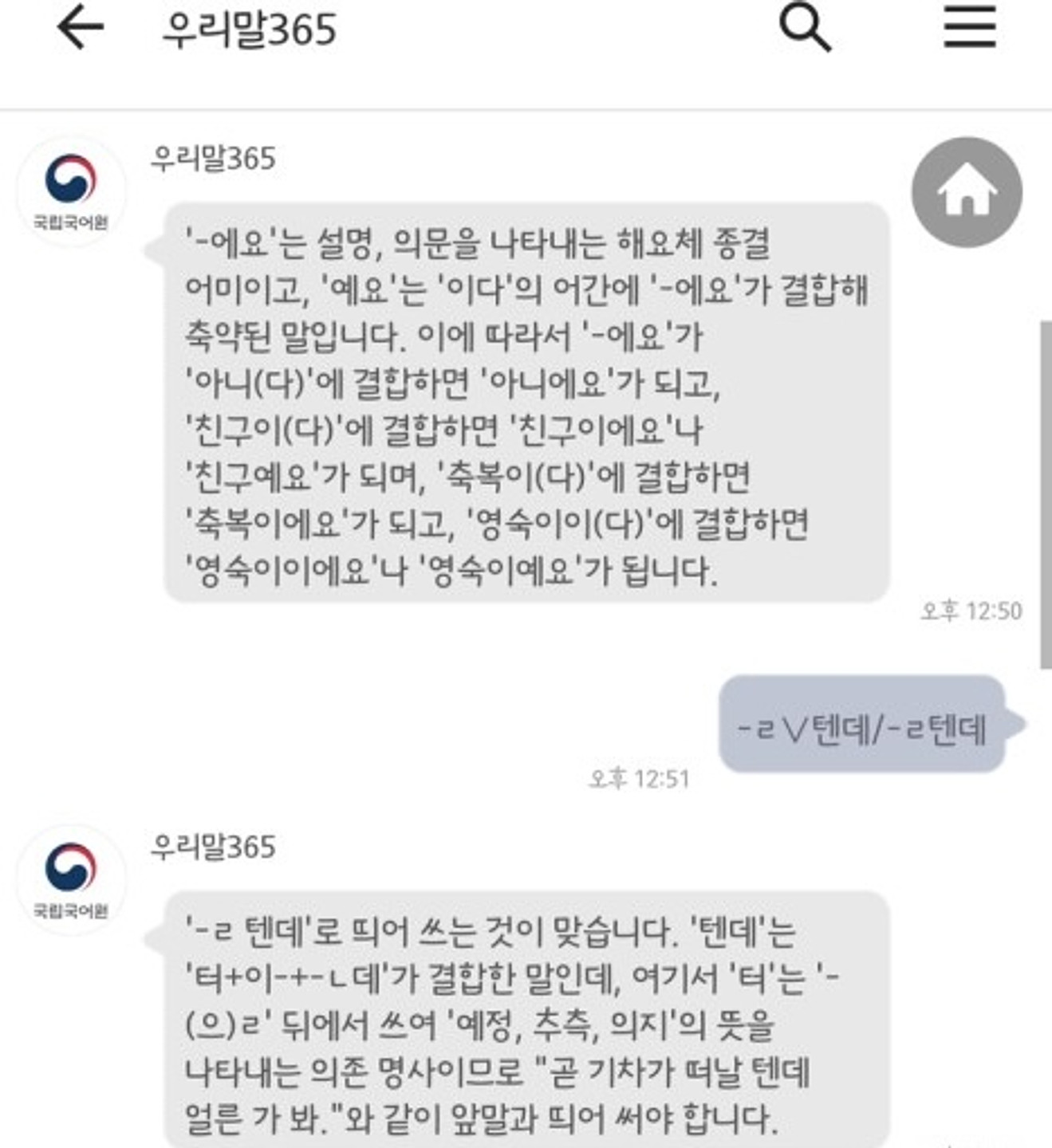Go back from the 우리말365 chat

(x=80, y=28)
